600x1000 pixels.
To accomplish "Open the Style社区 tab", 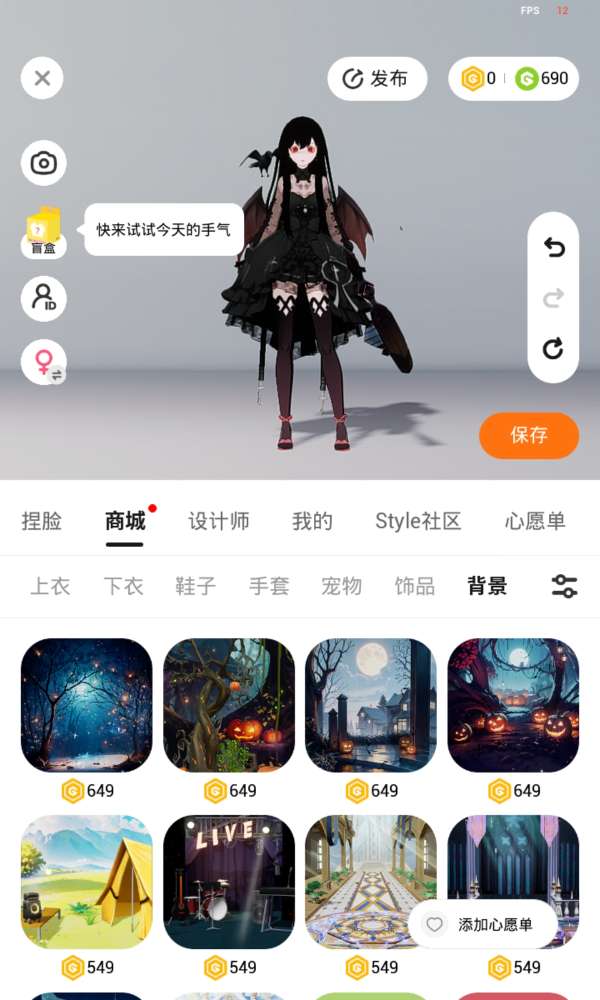I will (x=418, y=521).
